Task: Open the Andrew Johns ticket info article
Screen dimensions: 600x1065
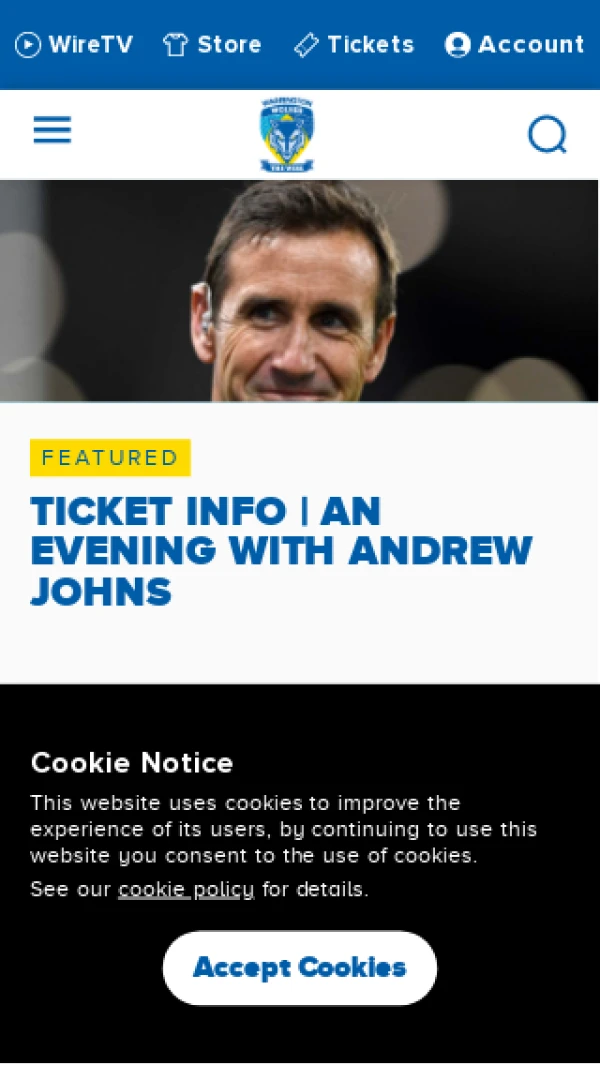Action: [x=281, y=551]
